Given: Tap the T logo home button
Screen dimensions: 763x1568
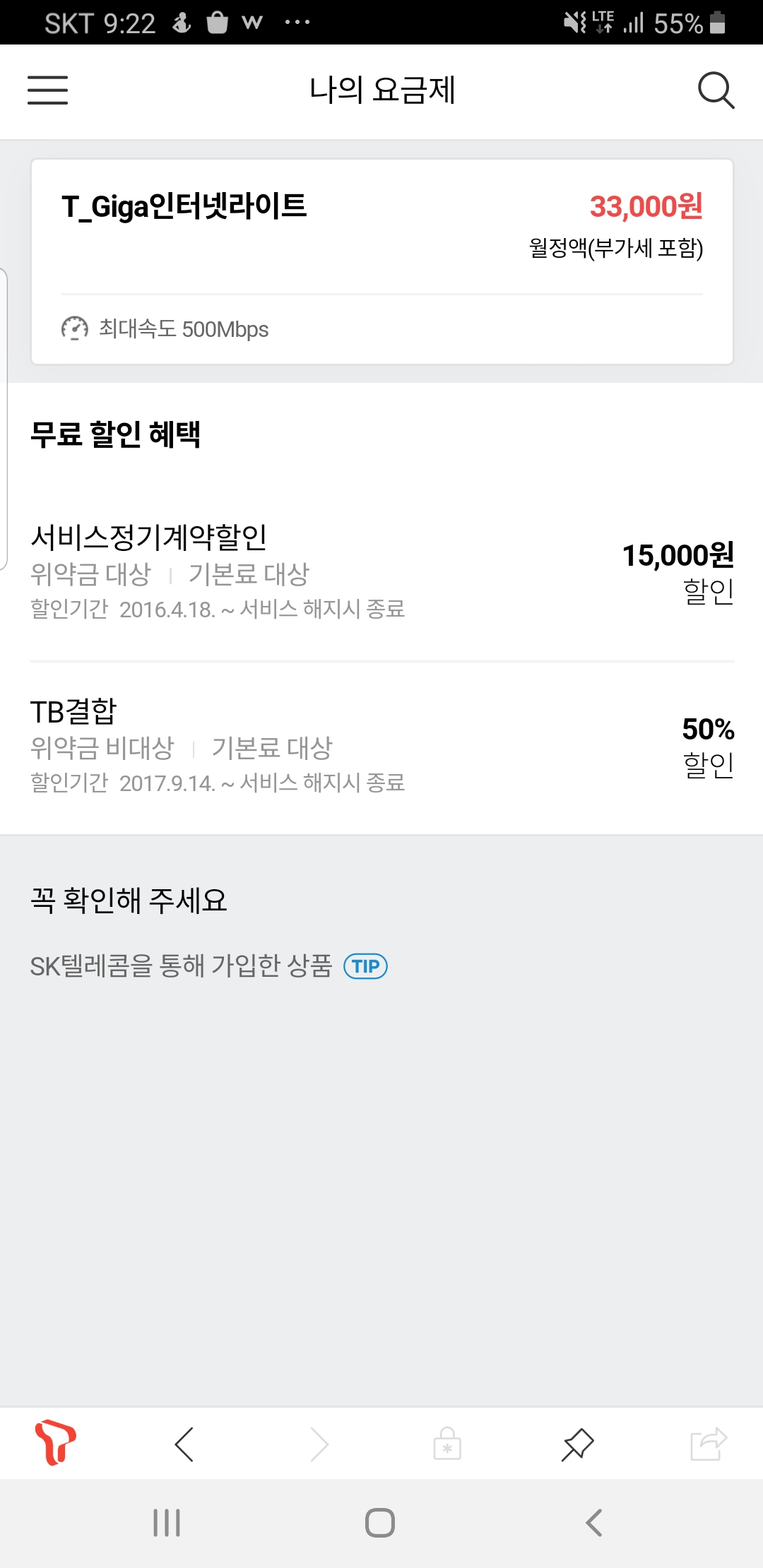Looking at the screenshot, I should coord(55,1442).
